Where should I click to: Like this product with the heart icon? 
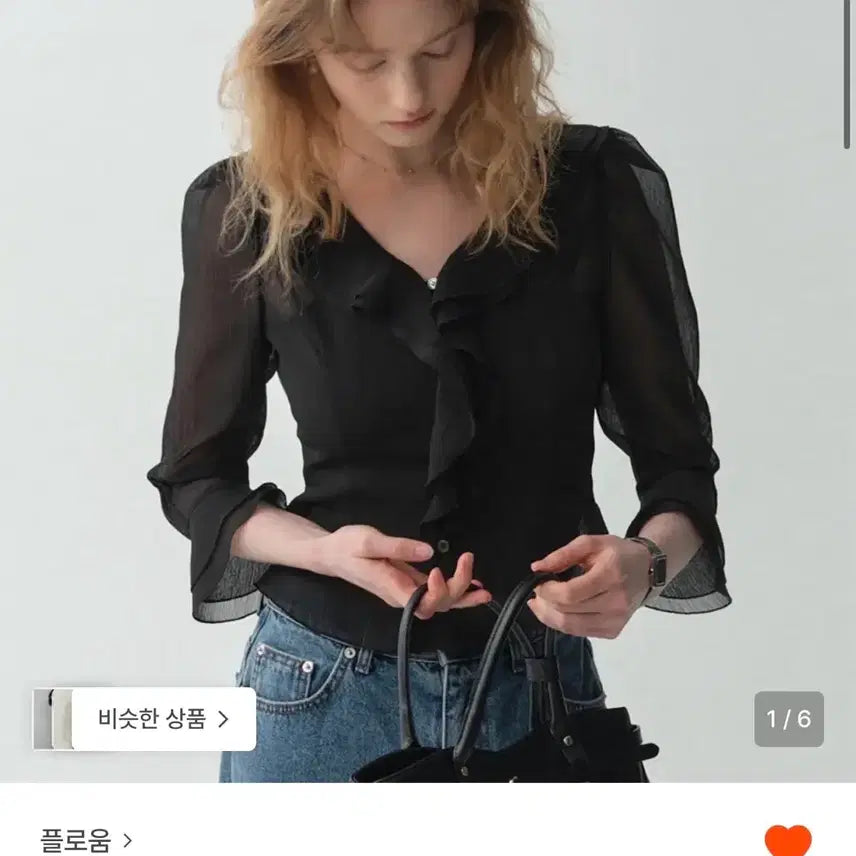click(787, 840)
